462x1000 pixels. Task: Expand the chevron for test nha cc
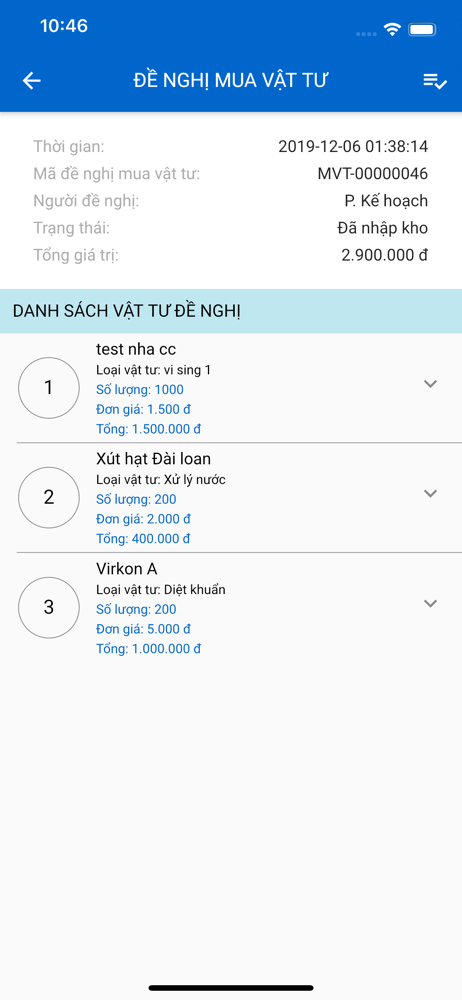(x=431, y=383)
